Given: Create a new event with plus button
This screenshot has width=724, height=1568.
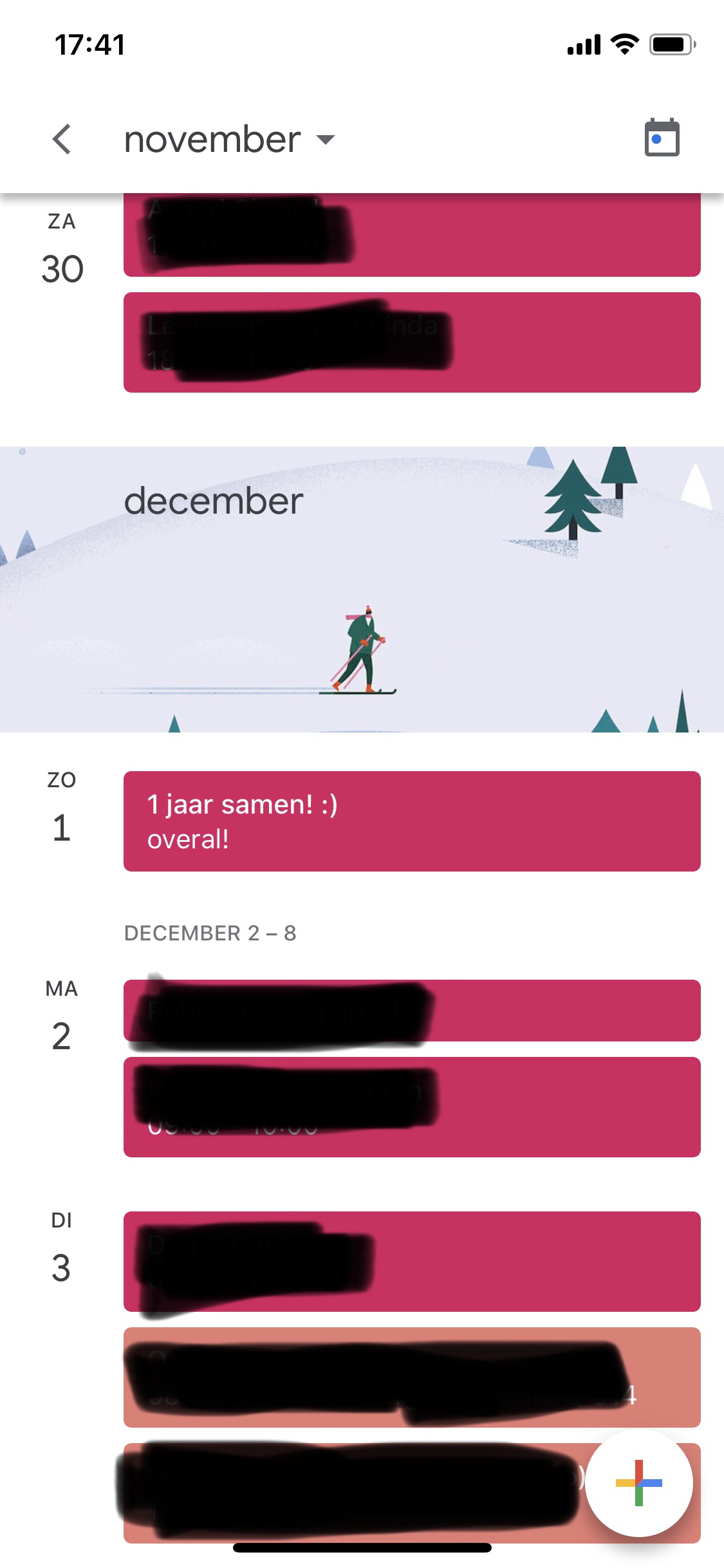Looking at the screenshot, I should tap(639, 1483).
